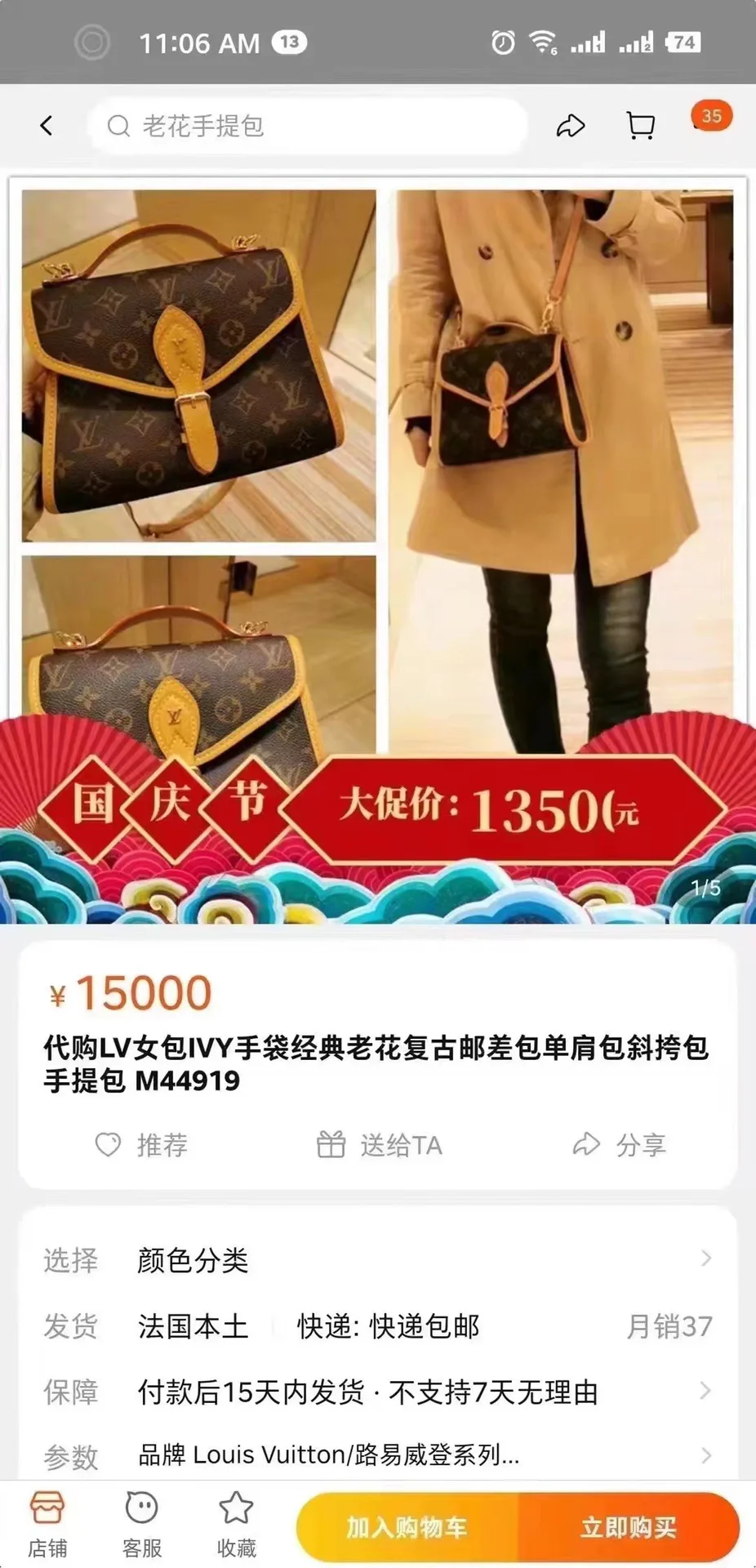Open the 保障 guarantee details row
This screenshot has height=1568, width=756.
tap(378, 1392)
